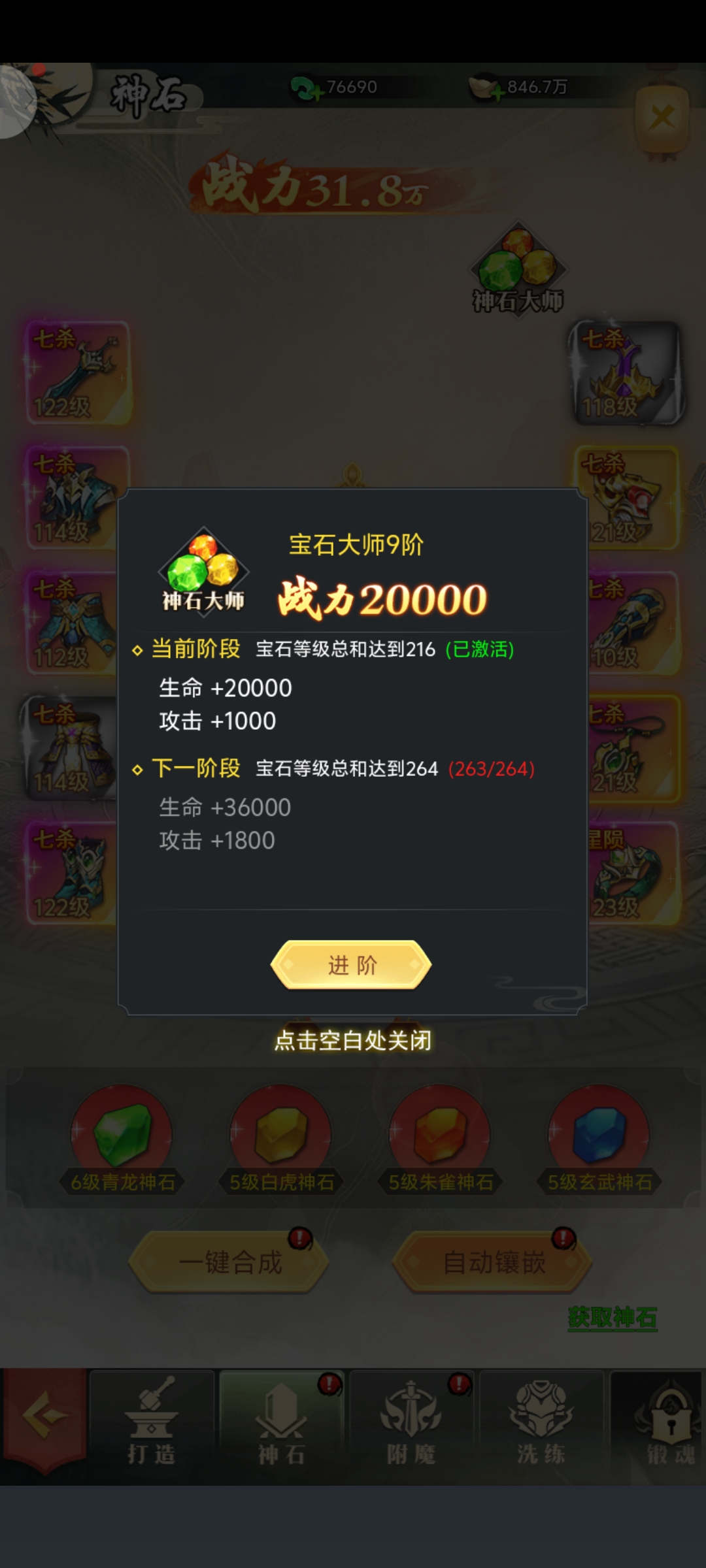Tap the 进阶 advance button
The height and width of the screenshot is (1568, 706).
click(352, 964)
